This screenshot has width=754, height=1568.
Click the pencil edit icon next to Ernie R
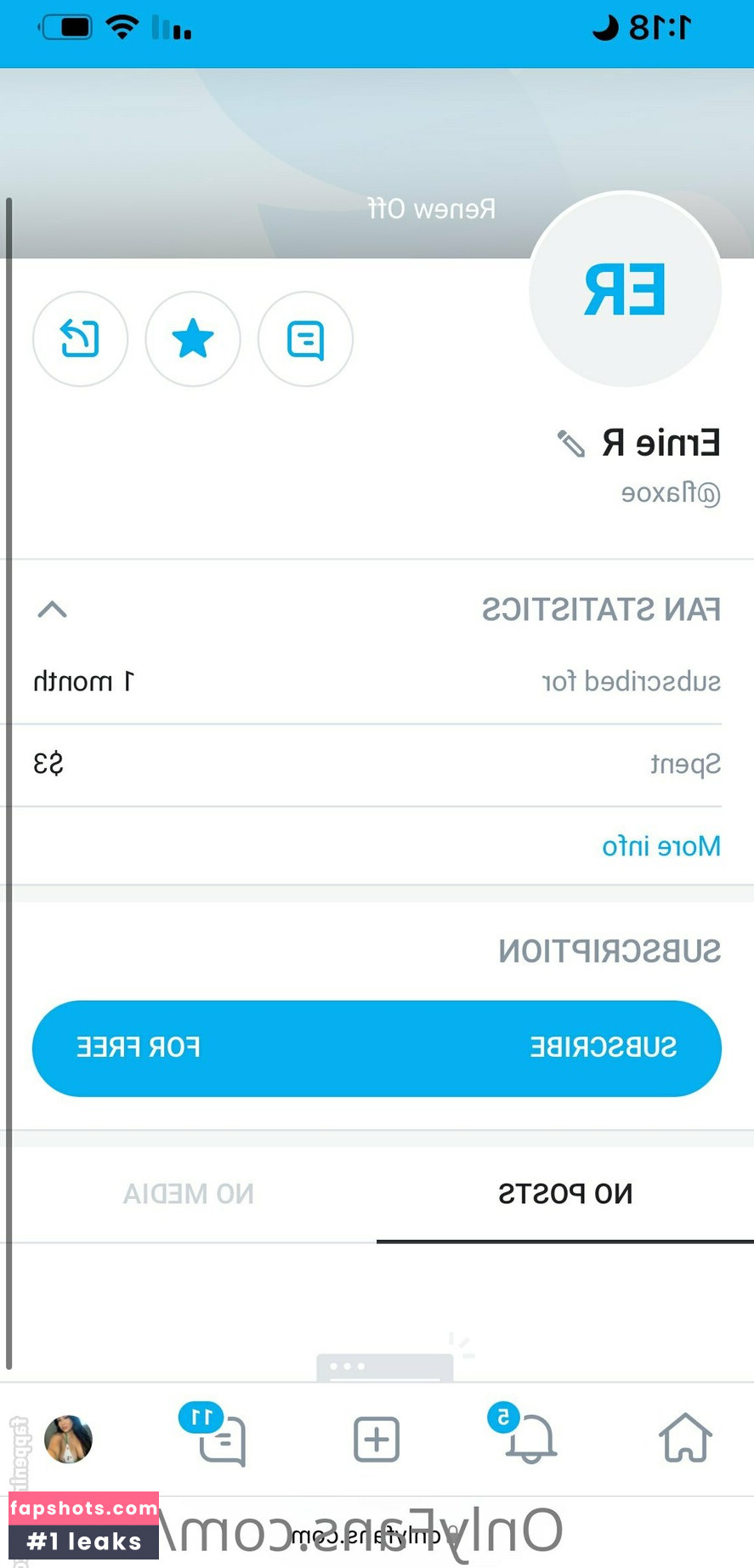point(571,442)
